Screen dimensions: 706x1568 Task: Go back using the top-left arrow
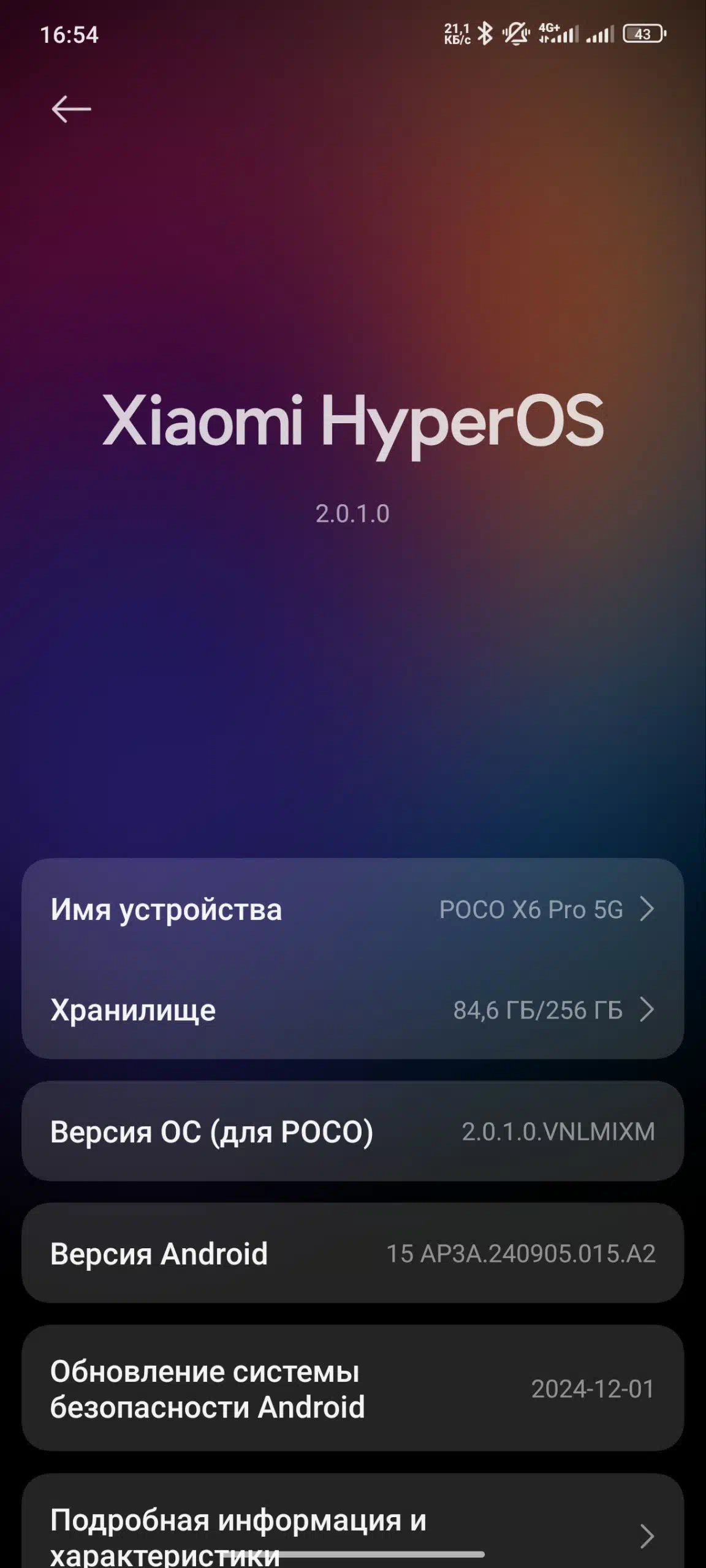coord(71,110)
